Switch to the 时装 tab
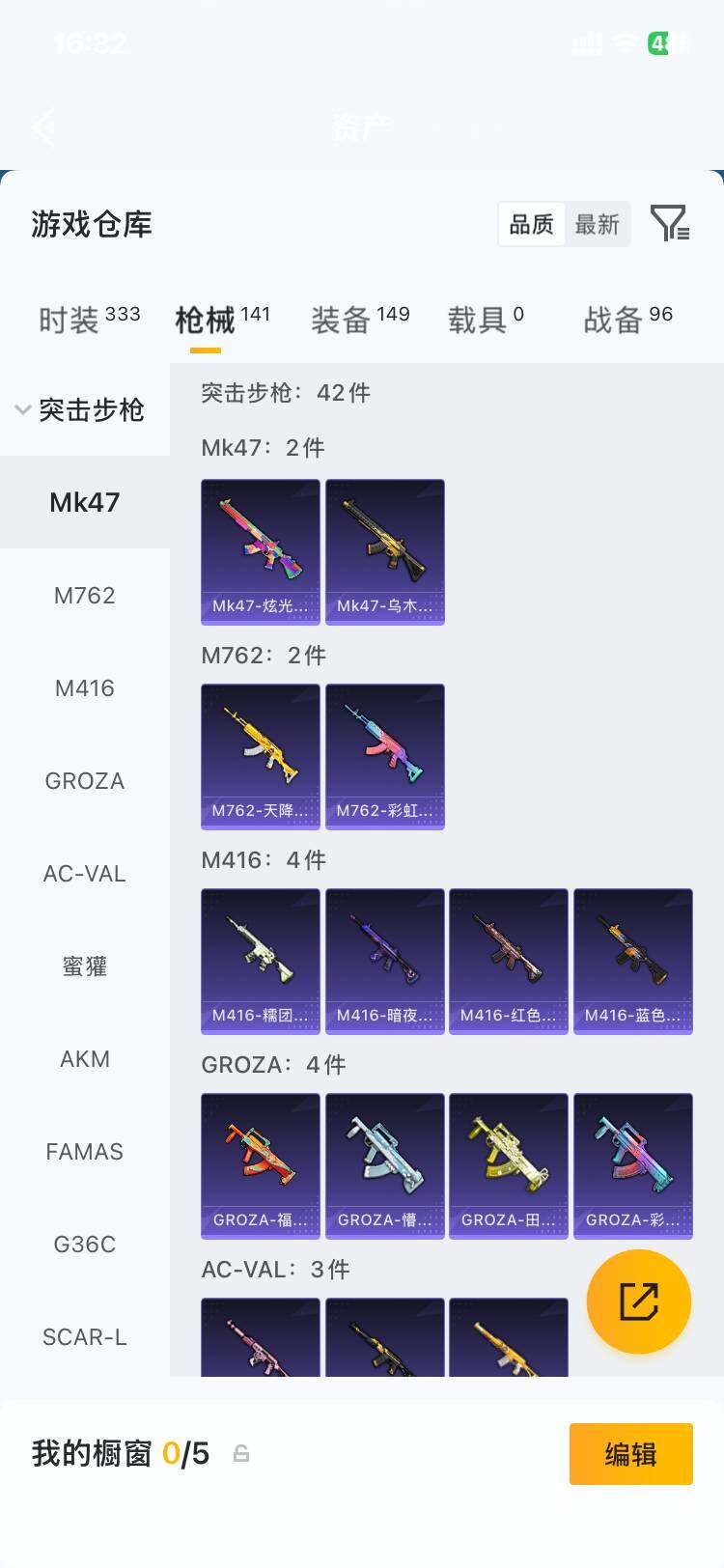The image size is (724, 1568). pos(89,319)
